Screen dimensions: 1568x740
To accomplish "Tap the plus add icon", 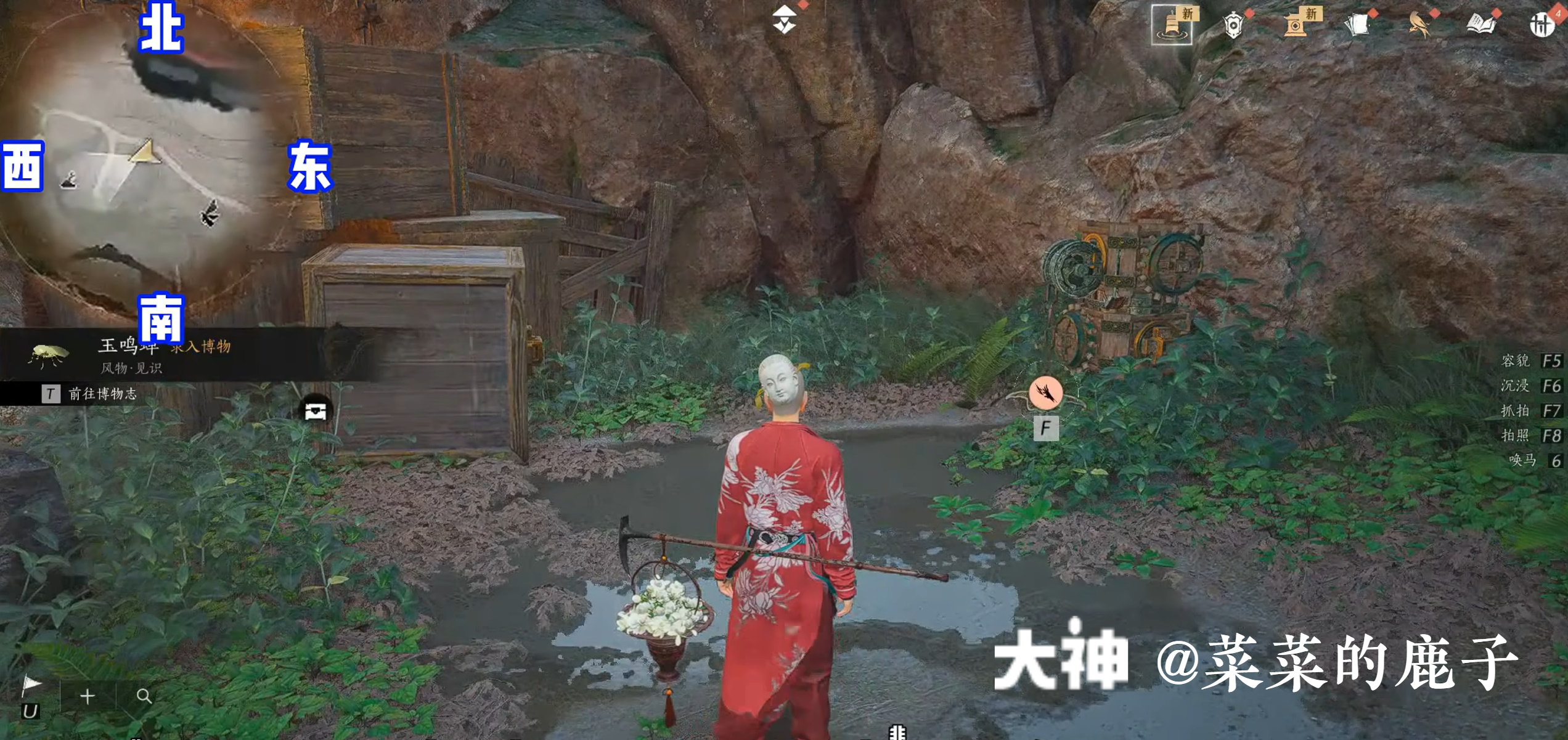I will coord(88,696).
